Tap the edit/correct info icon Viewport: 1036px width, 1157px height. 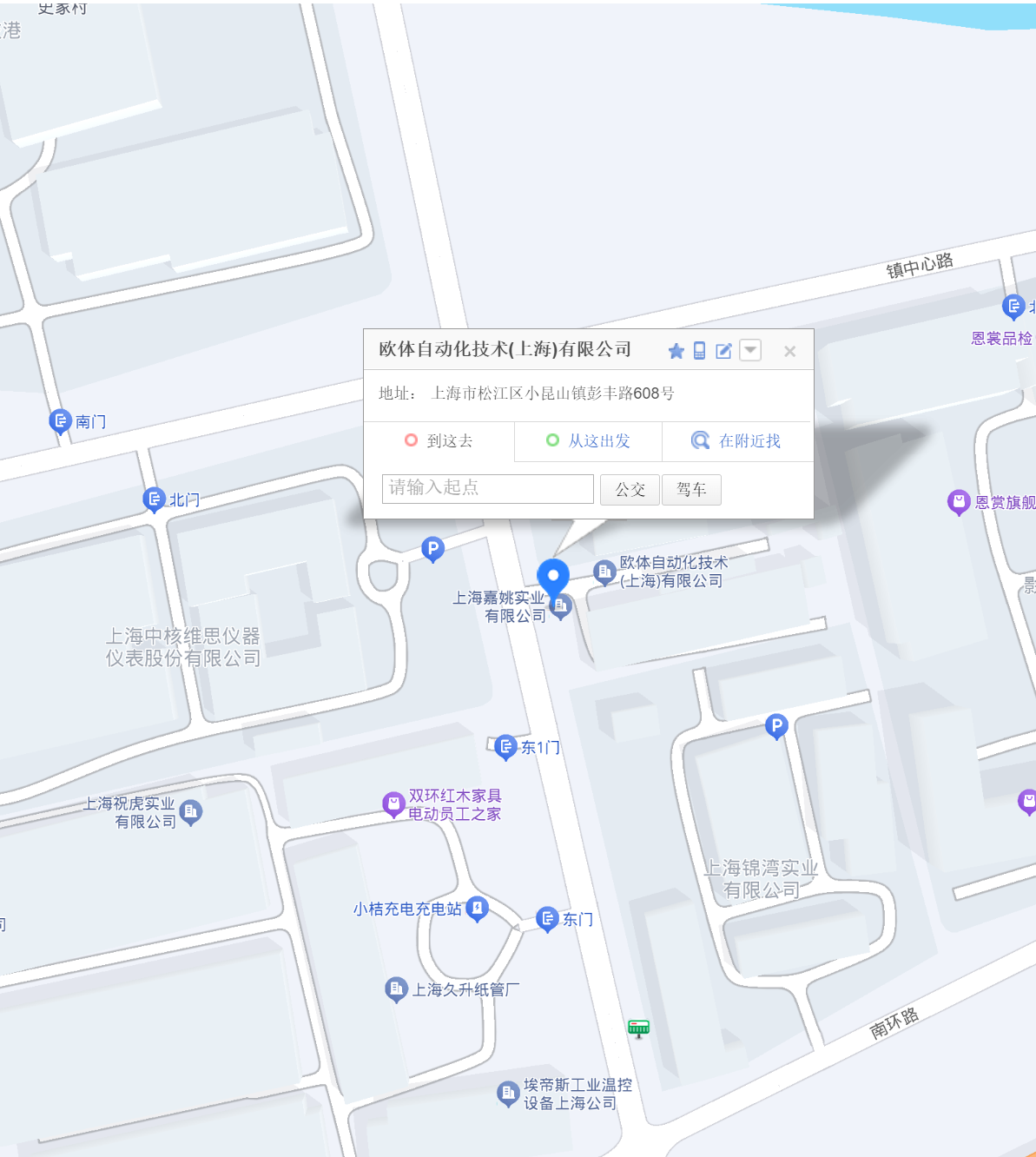click(723, 351)
